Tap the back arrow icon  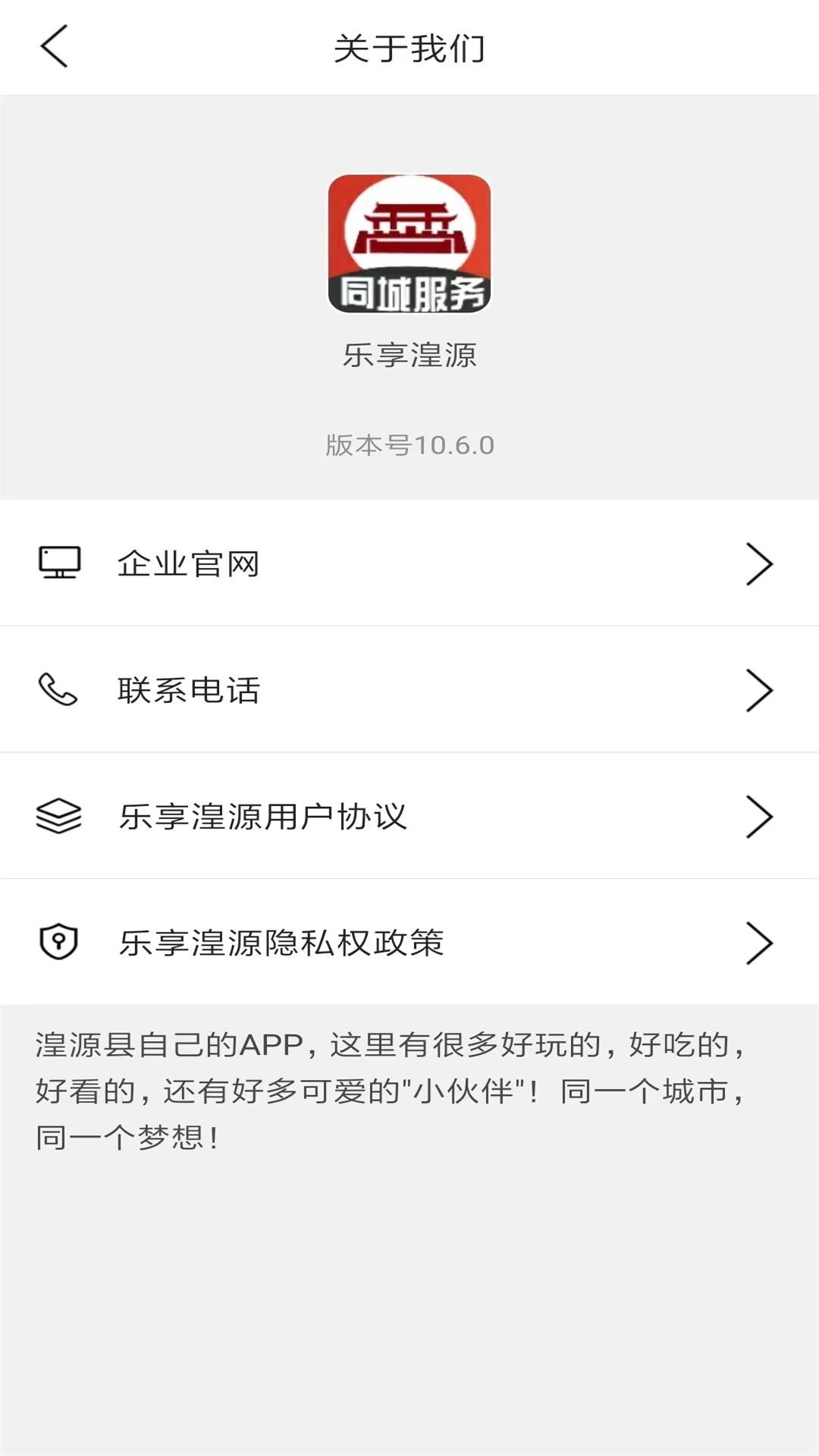point(53,47)
